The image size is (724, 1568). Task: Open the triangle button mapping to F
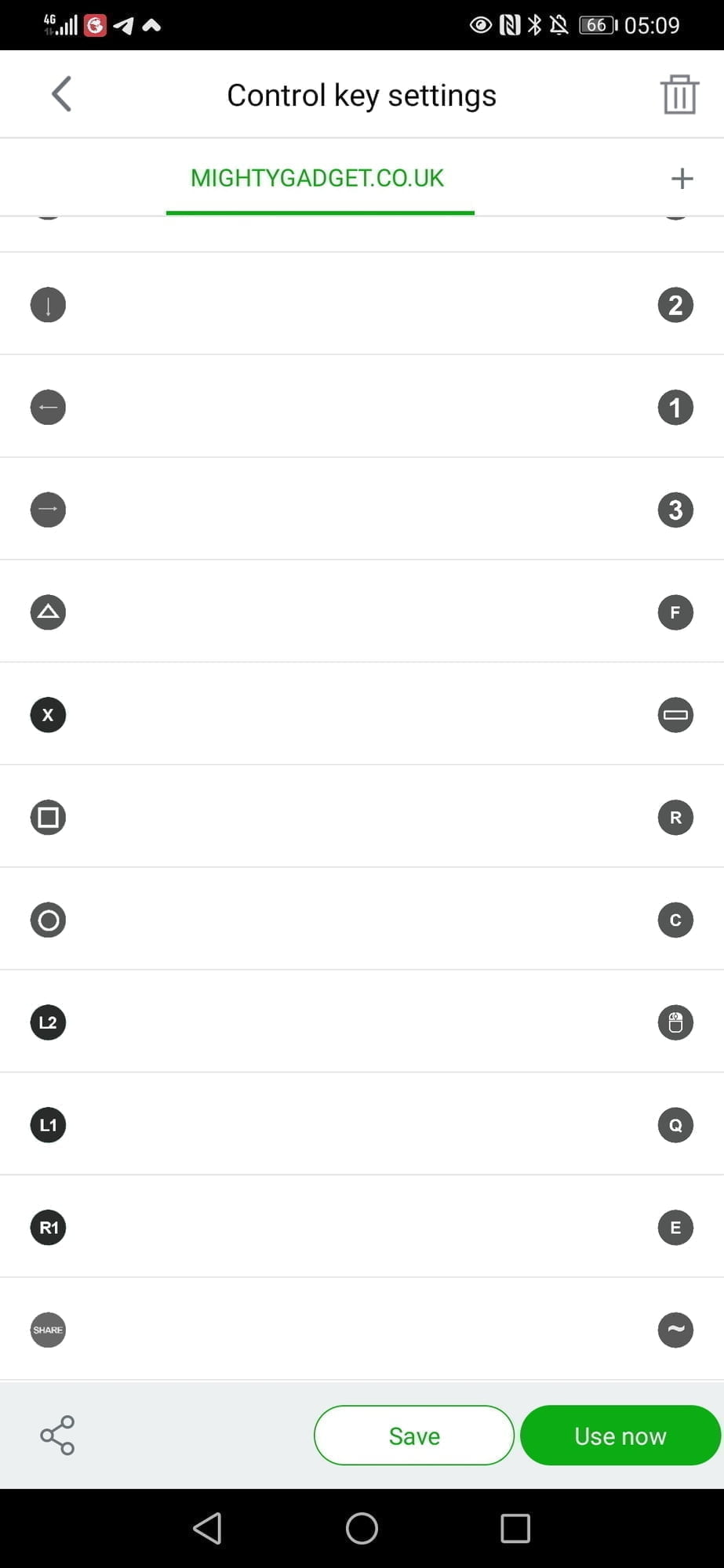(x=362, y=612)
